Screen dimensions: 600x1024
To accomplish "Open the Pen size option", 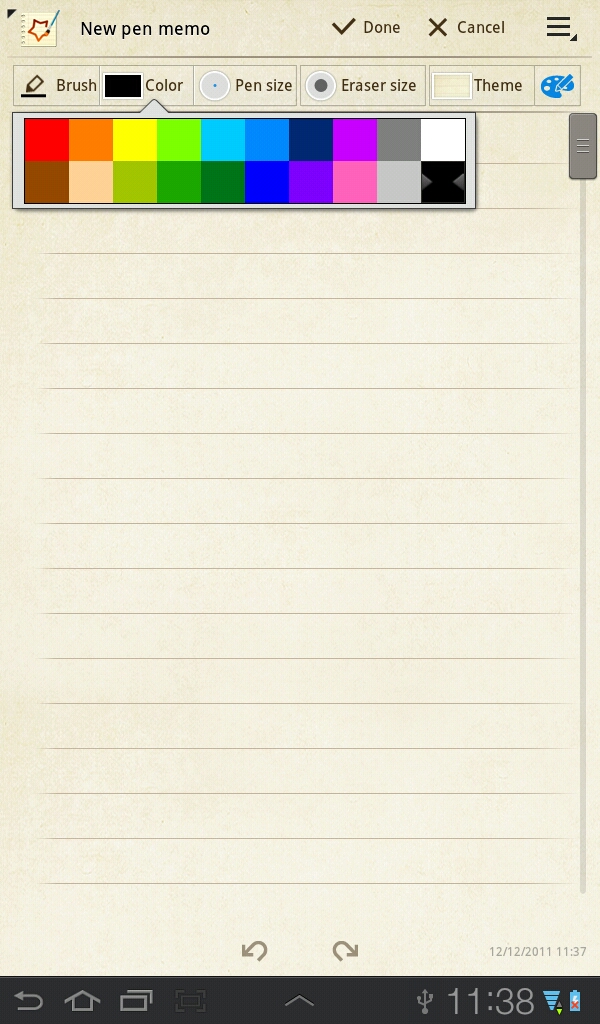I will tap(246, 86).
